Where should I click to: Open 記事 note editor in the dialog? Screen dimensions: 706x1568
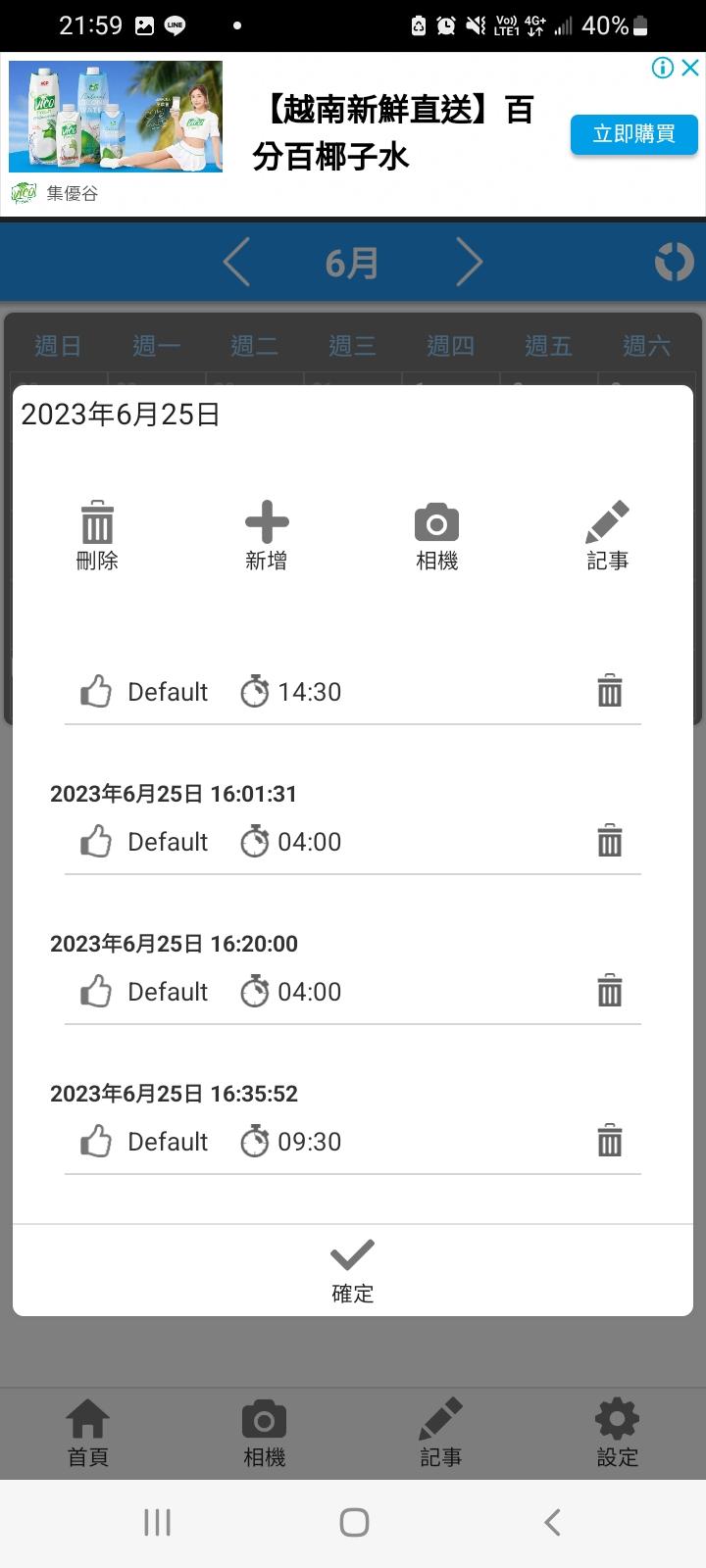click(607, 535)
